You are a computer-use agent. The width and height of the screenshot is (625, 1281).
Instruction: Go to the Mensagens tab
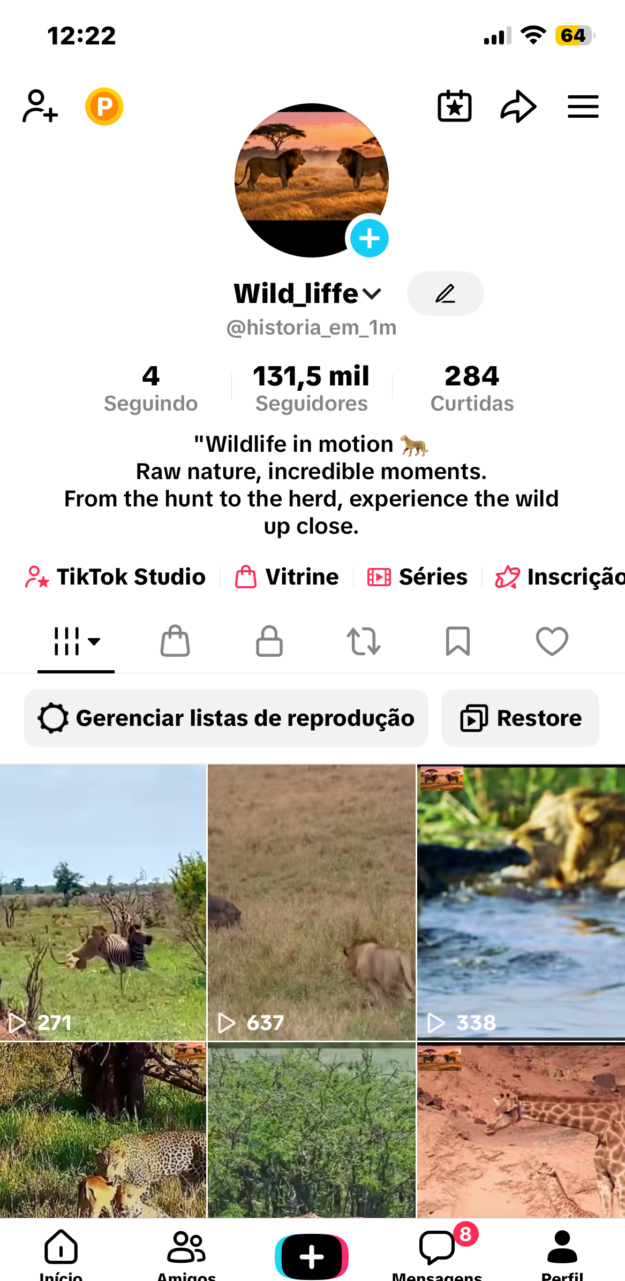[x=437, y=1253]
